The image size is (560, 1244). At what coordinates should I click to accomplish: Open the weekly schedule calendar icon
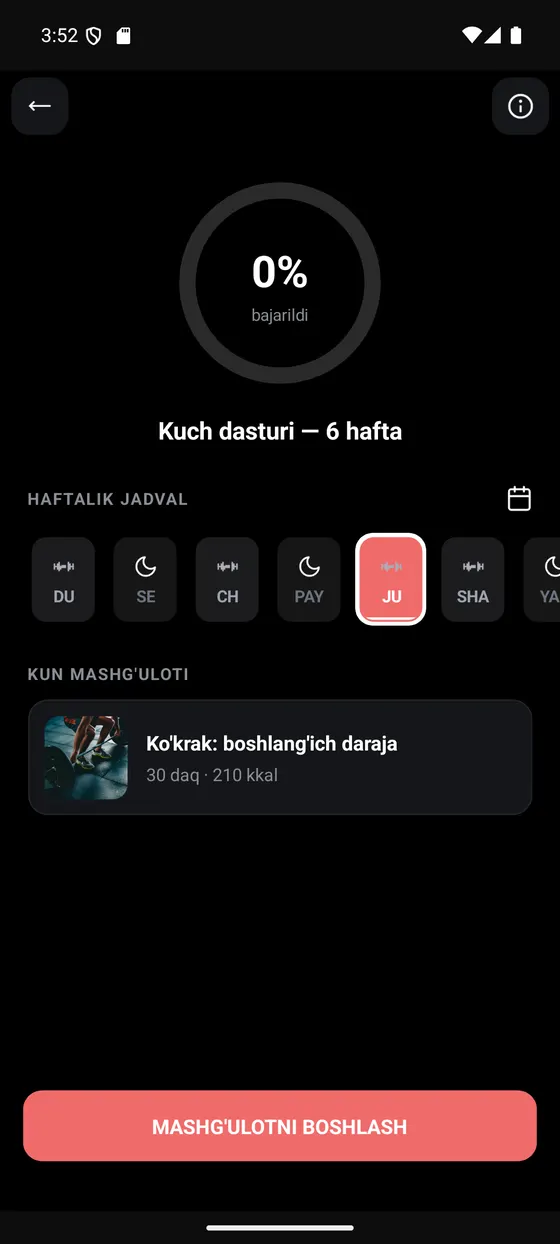click(519, 498)
